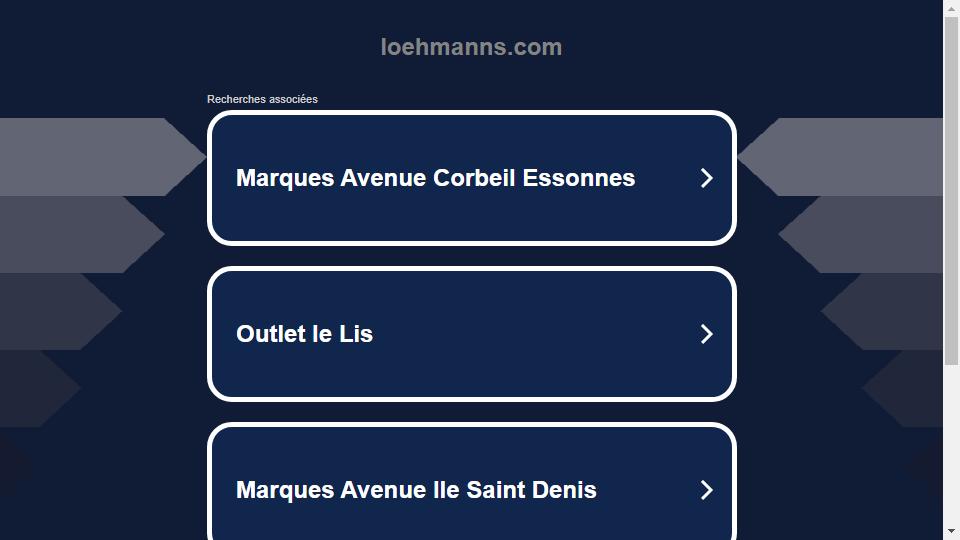Tap the scrollbar down arrow
Screen dimensions: 960x540
(951, 531)
